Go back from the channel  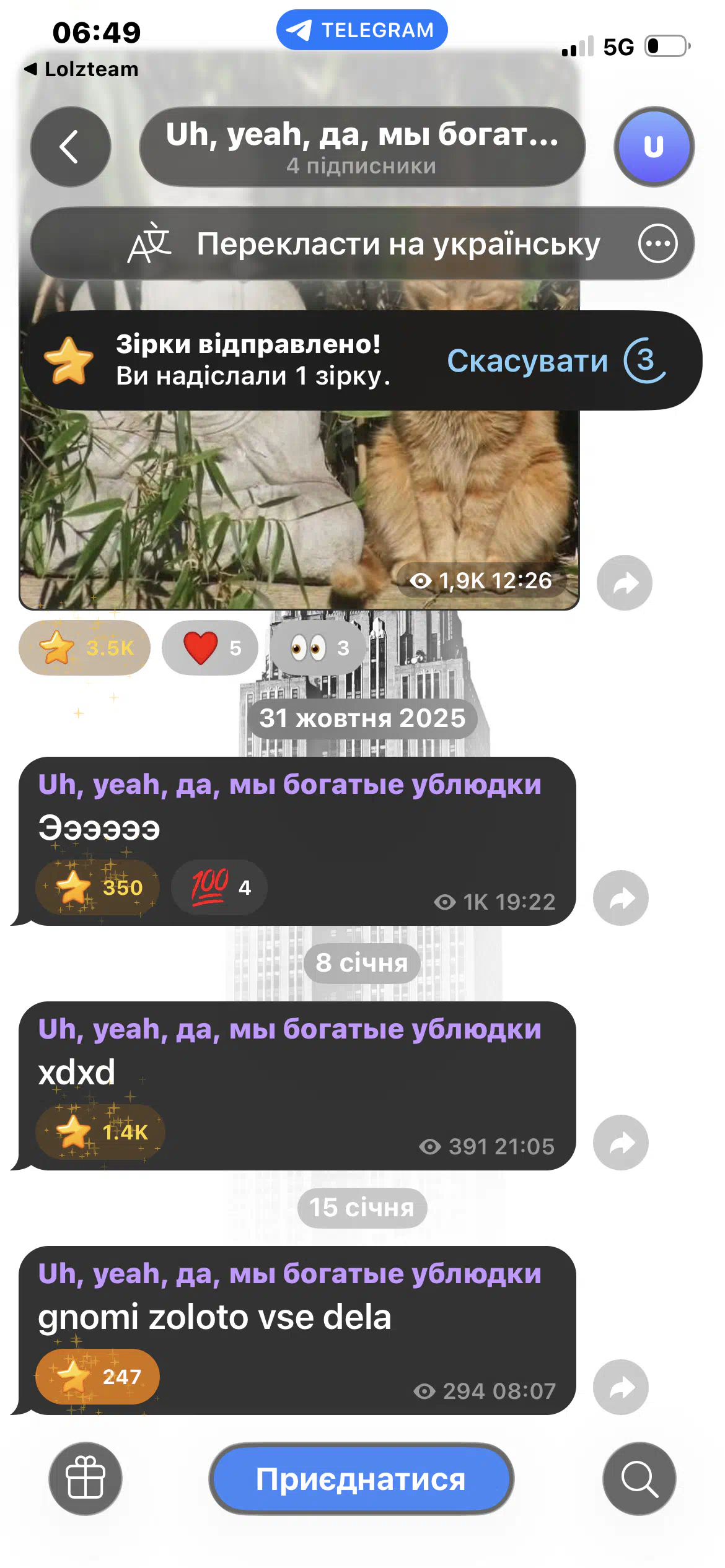(71, 147)
